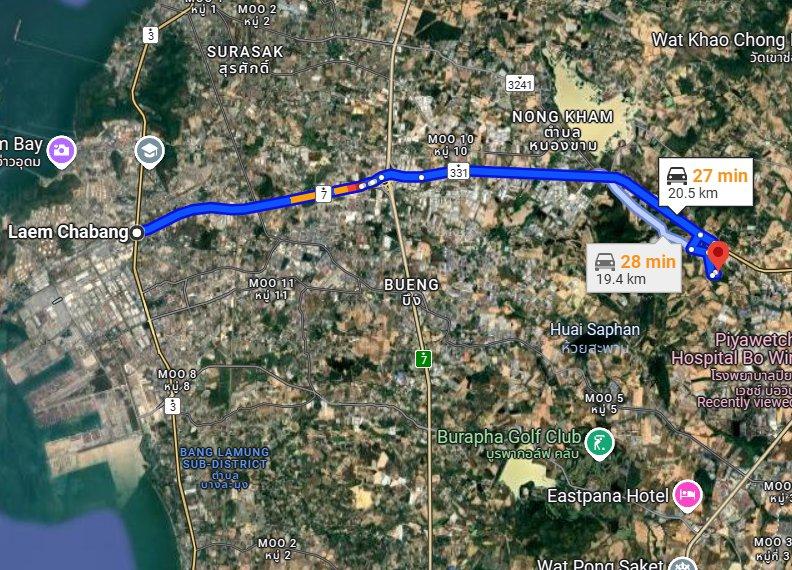Tap the Laem Chabang starting point
The height and width of the screenshot is (570, 792).
tap(137, 232)
